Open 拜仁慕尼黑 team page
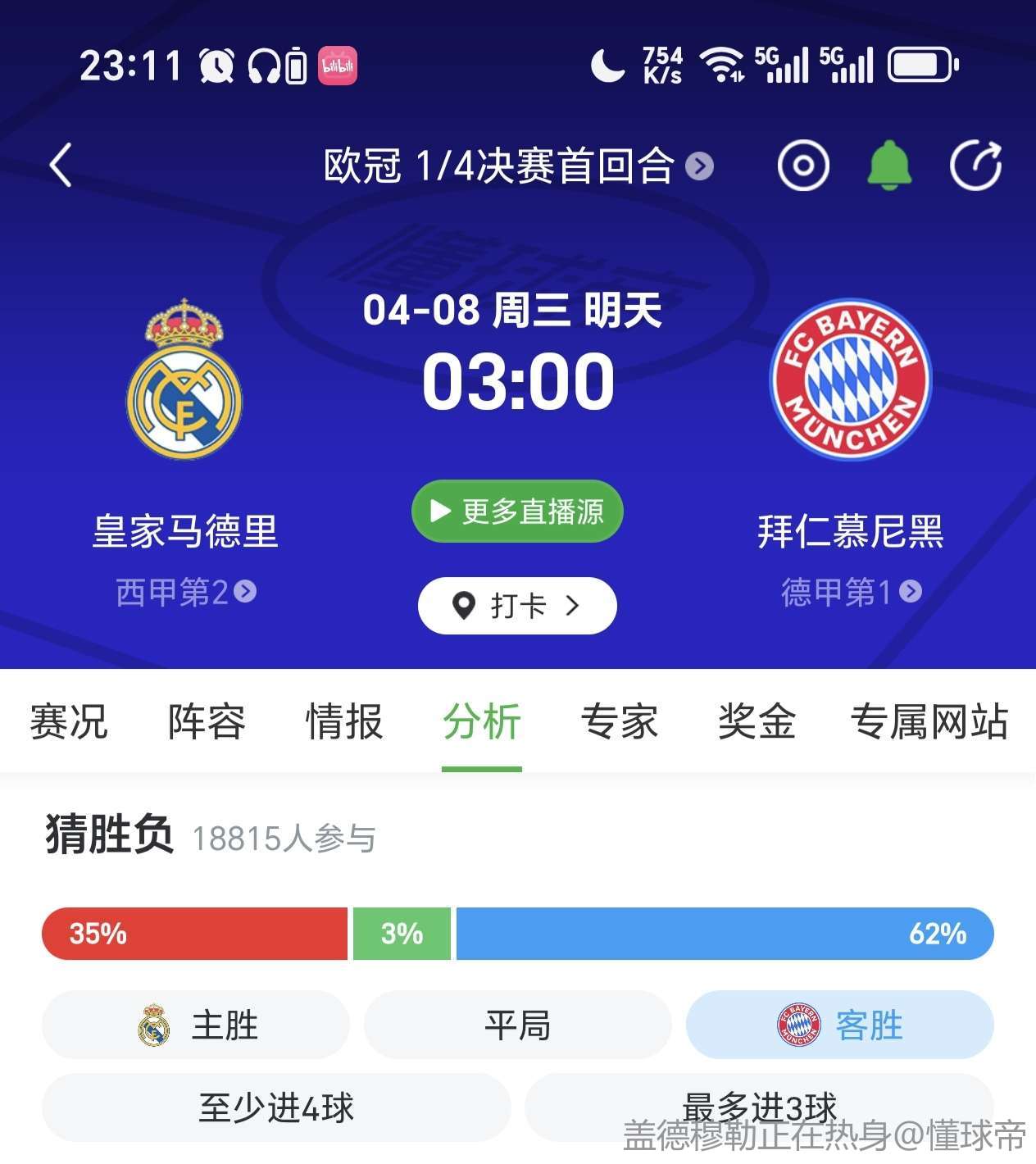This screenshot has width=1036, height=1164. pyautogui.click(x=850, y=381)
